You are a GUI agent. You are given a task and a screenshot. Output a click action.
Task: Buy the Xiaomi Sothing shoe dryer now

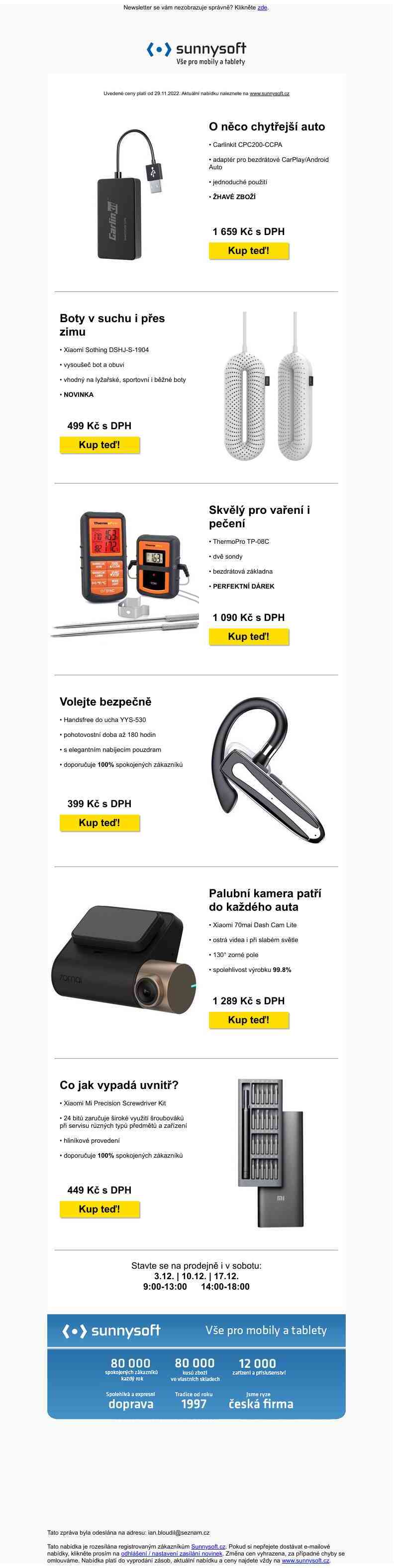(x=99, y=445)
